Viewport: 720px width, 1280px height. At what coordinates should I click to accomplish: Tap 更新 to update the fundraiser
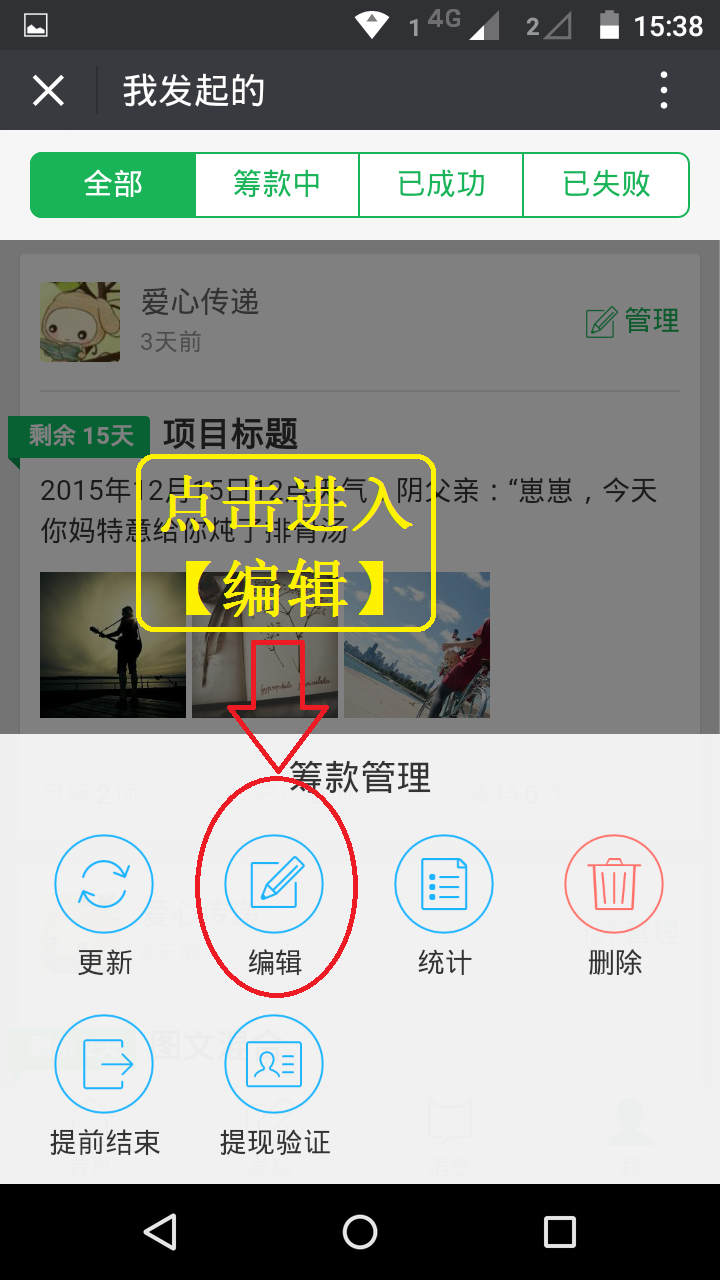click(104, 885)
